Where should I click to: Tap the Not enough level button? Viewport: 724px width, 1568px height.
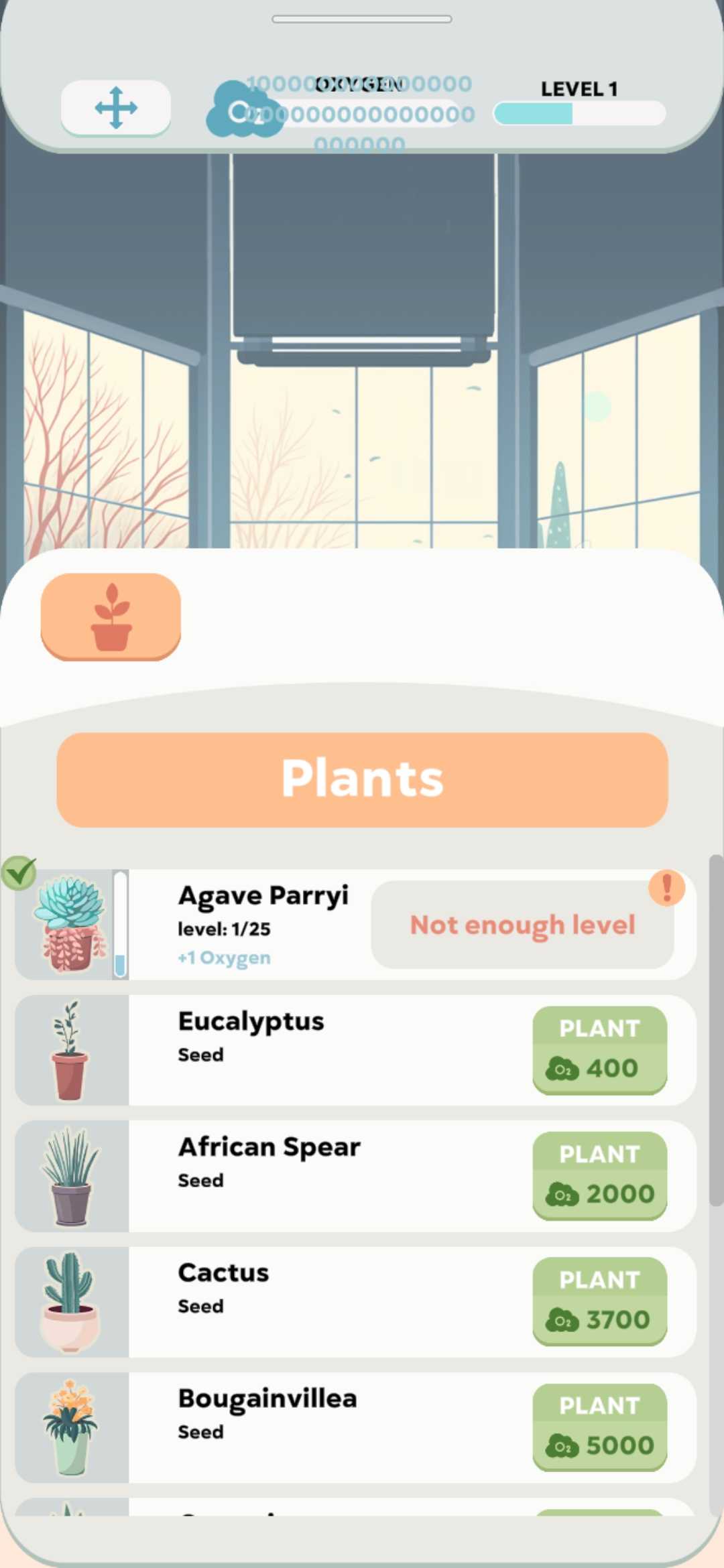pos(522,925)
